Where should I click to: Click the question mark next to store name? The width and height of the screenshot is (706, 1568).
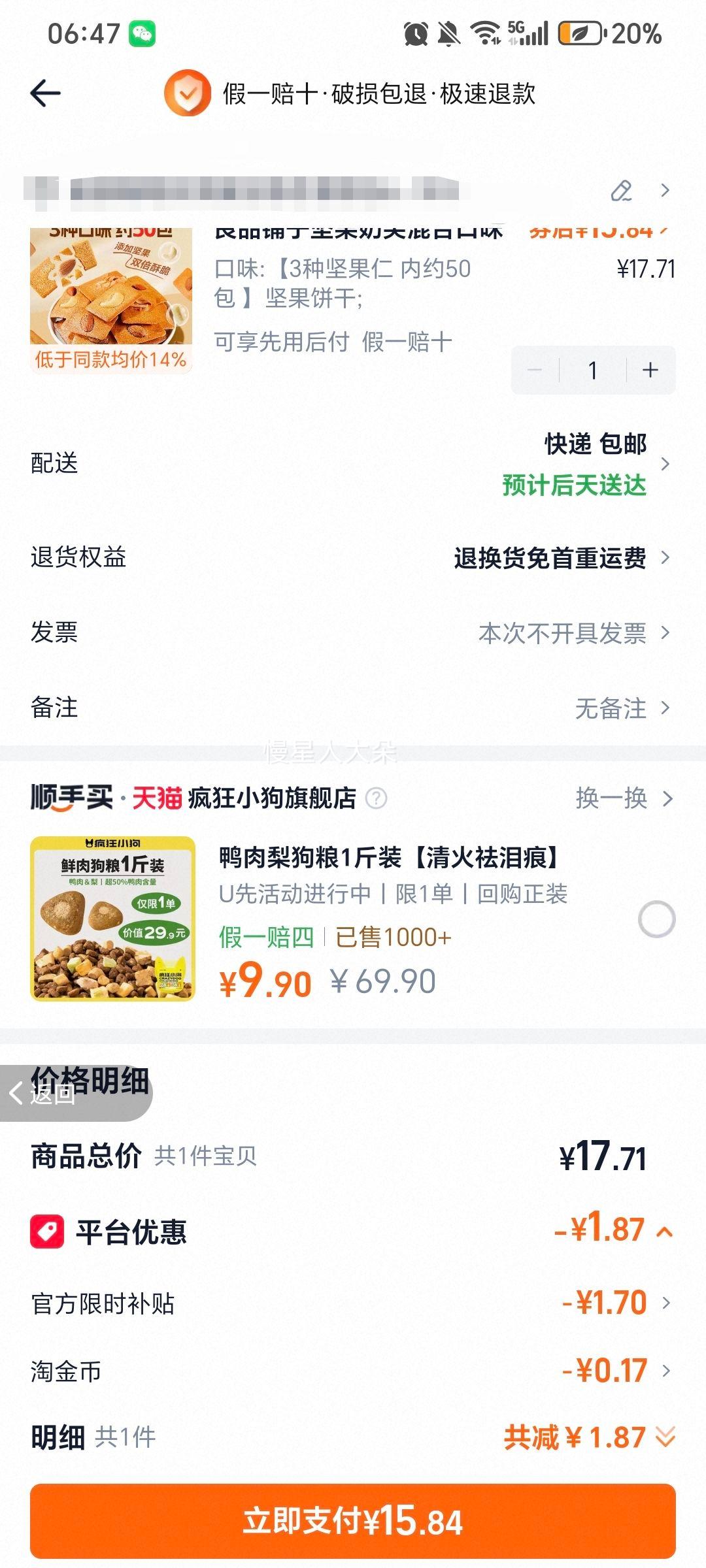[x=378, y=798]
